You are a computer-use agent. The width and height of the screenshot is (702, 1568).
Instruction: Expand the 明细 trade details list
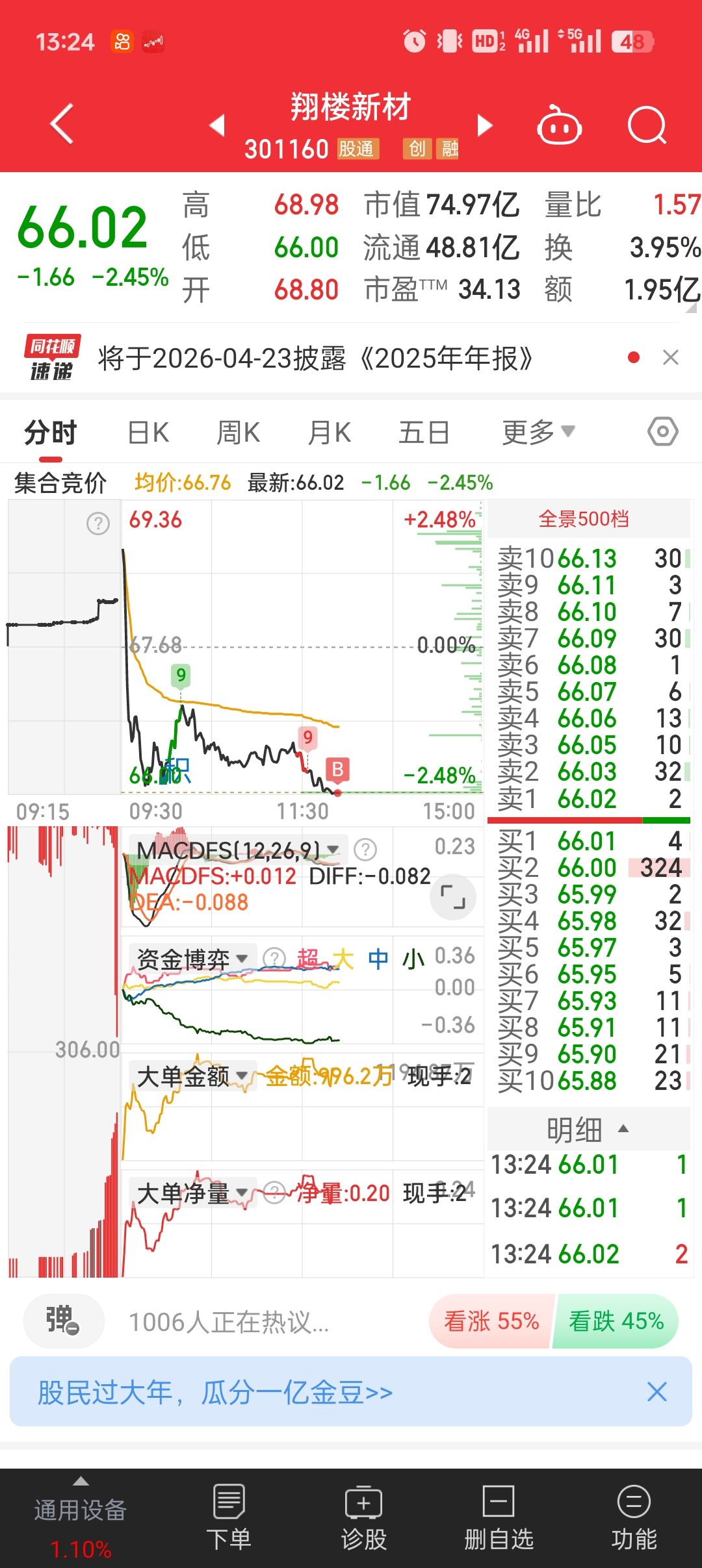[x=587, y=1130]
